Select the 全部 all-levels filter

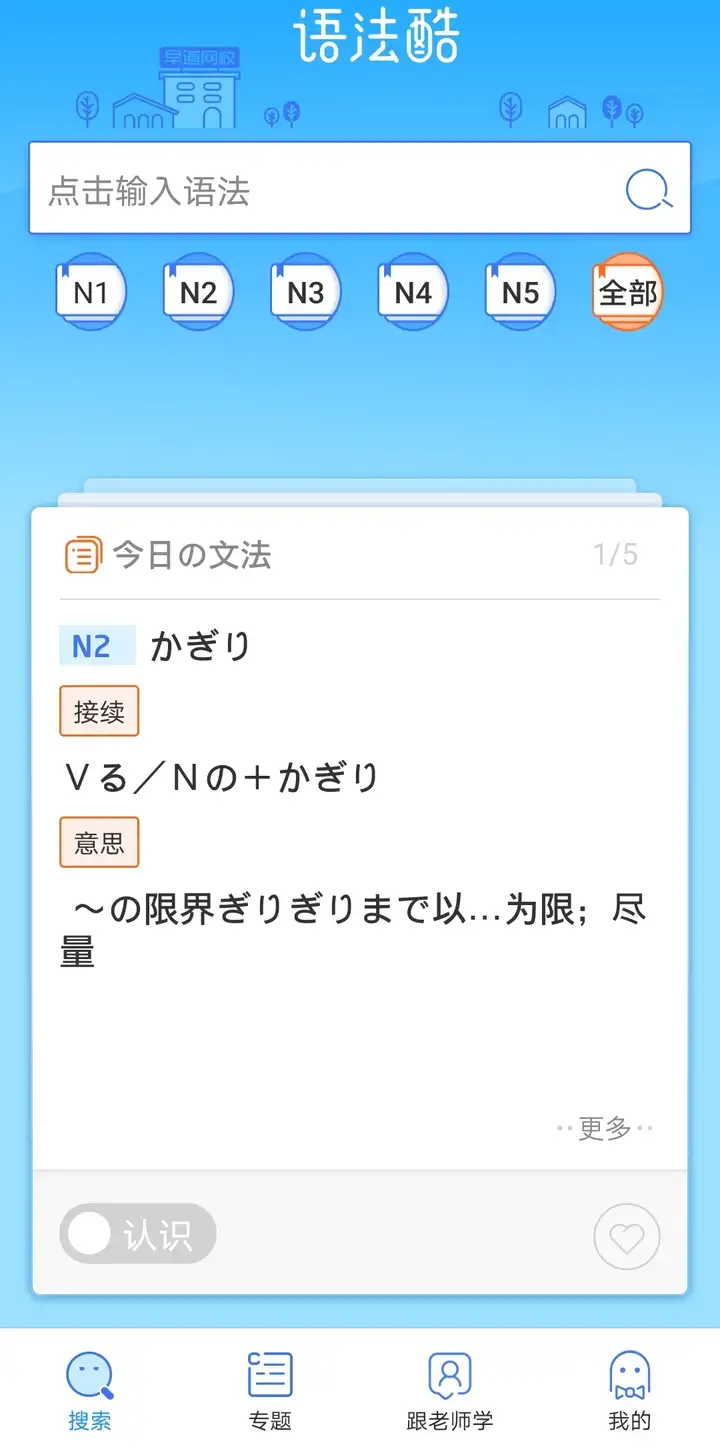(x=628, y=292)
